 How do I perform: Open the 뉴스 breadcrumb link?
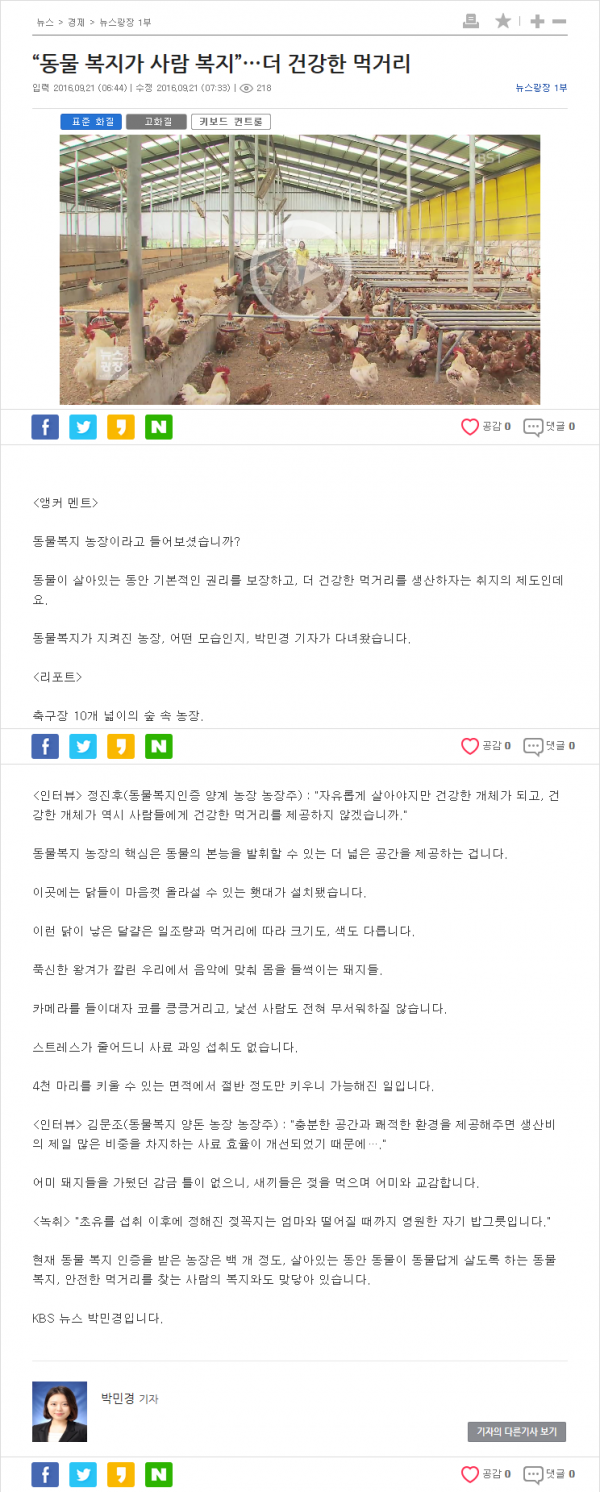pyautogui.click(x=45, y=22)
